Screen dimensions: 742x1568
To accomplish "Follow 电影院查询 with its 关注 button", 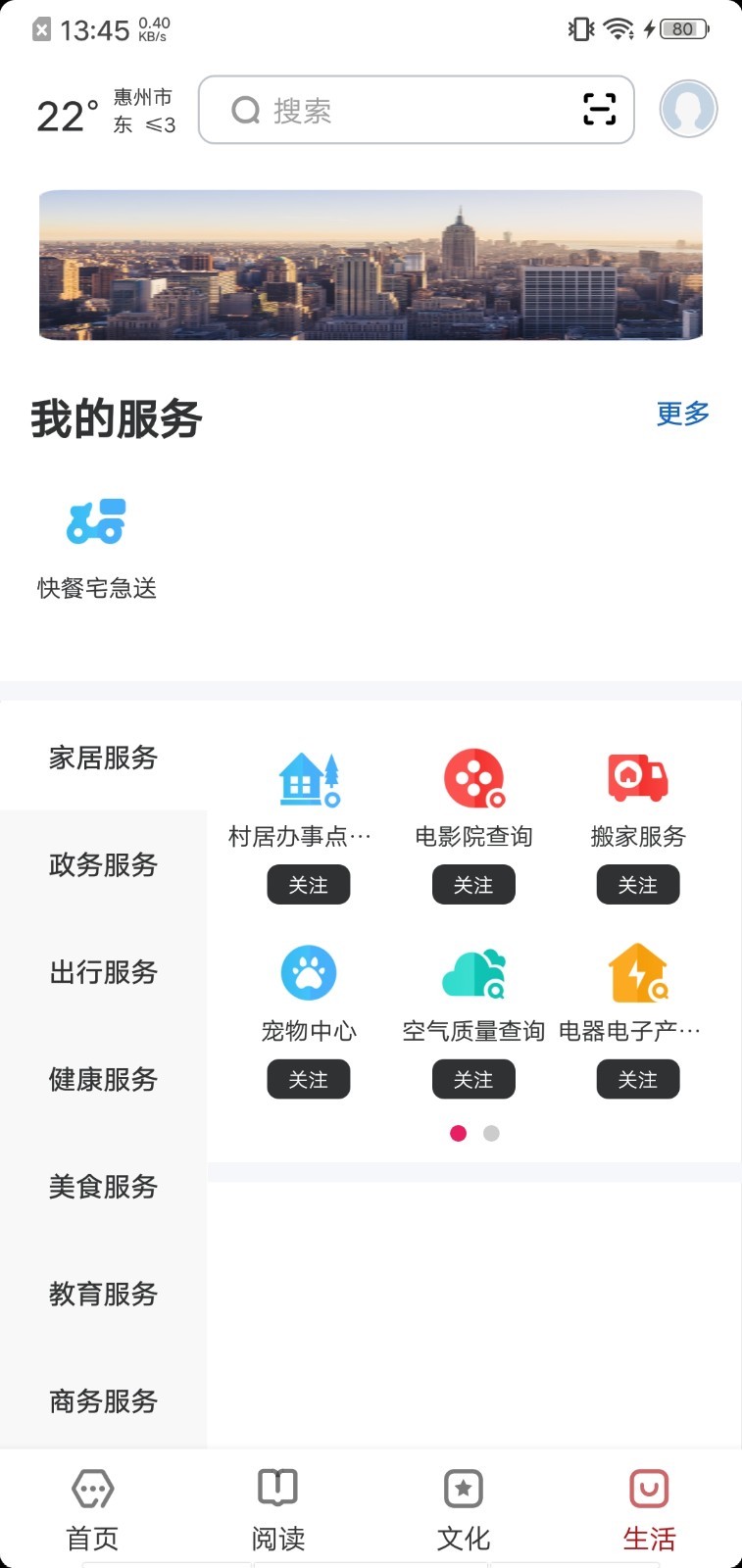I will click(473, 885).
